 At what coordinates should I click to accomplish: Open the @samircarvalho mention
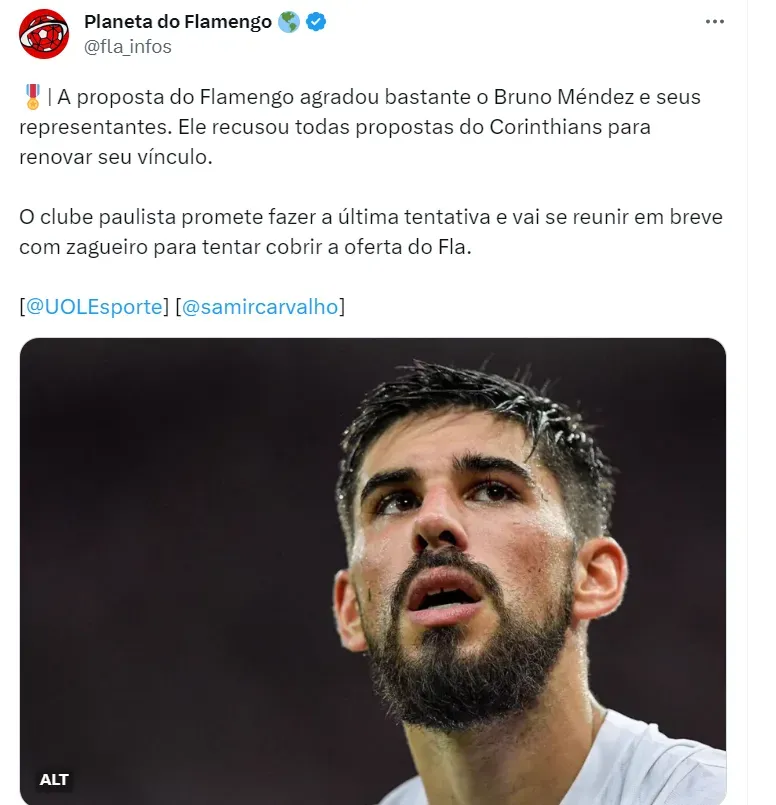(259, 307)
